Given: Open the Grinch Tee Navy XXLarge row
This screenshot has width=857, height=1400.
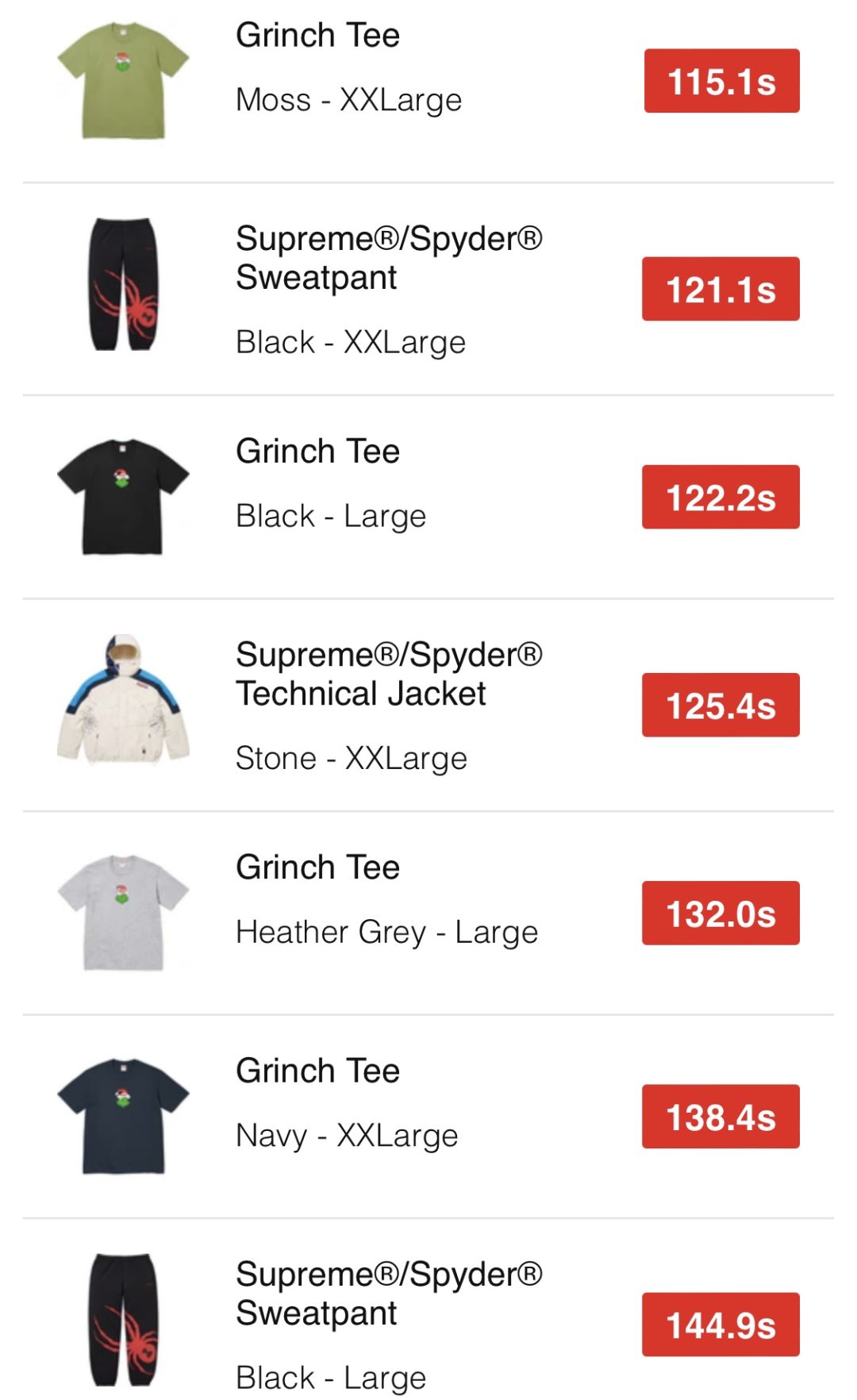Looking at the screenshot, I should click(347, 1103).
